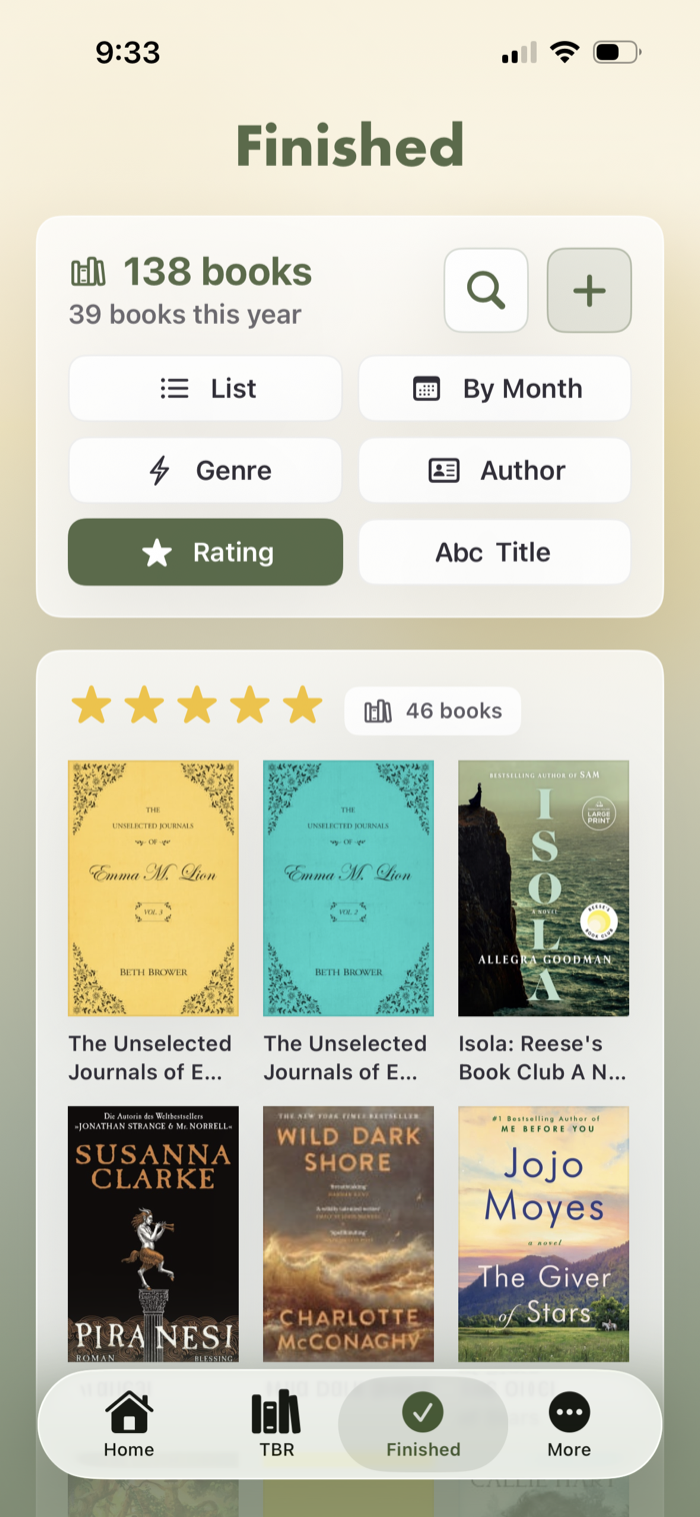Screen dimensions: 700x1517
Task: Open Isola by Allegra Goodman
Action: [543, 888]
